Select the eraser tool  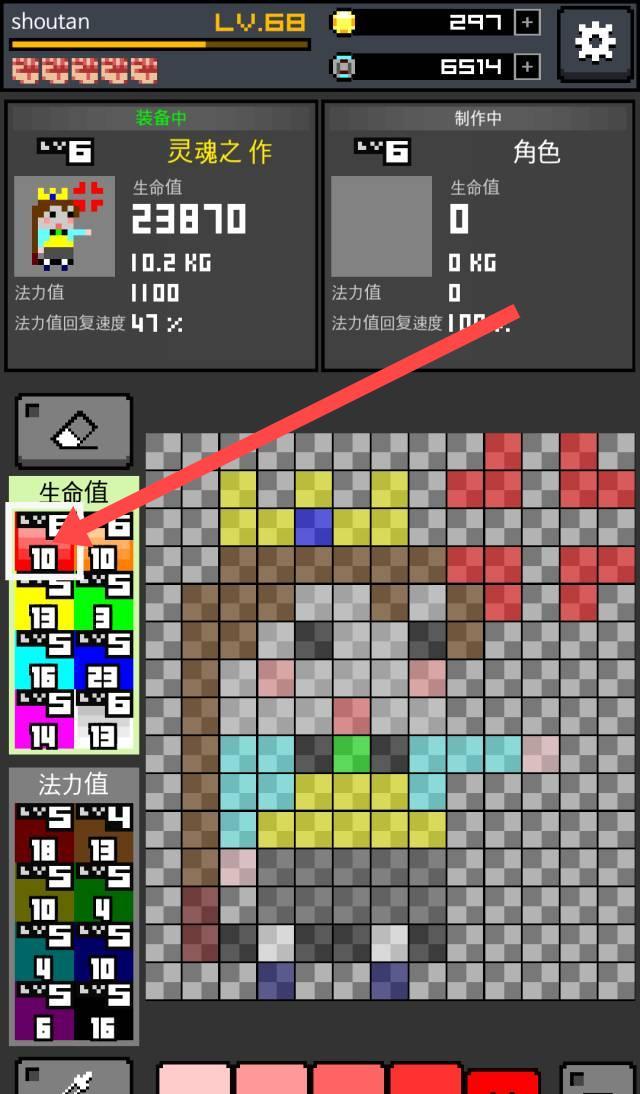(74, 432)
